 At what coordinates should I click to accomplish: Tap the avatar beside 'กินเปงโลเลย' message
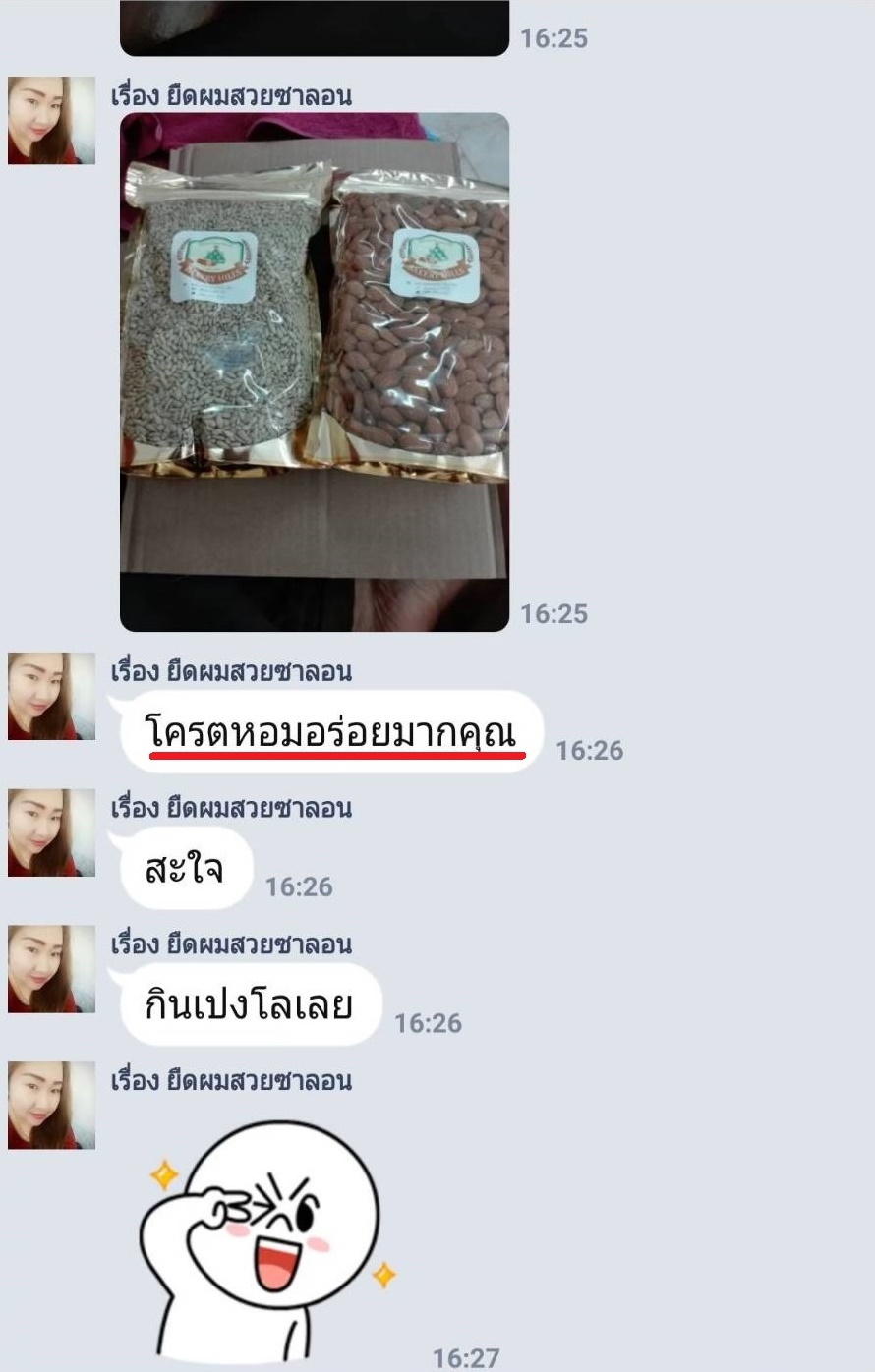51,969
